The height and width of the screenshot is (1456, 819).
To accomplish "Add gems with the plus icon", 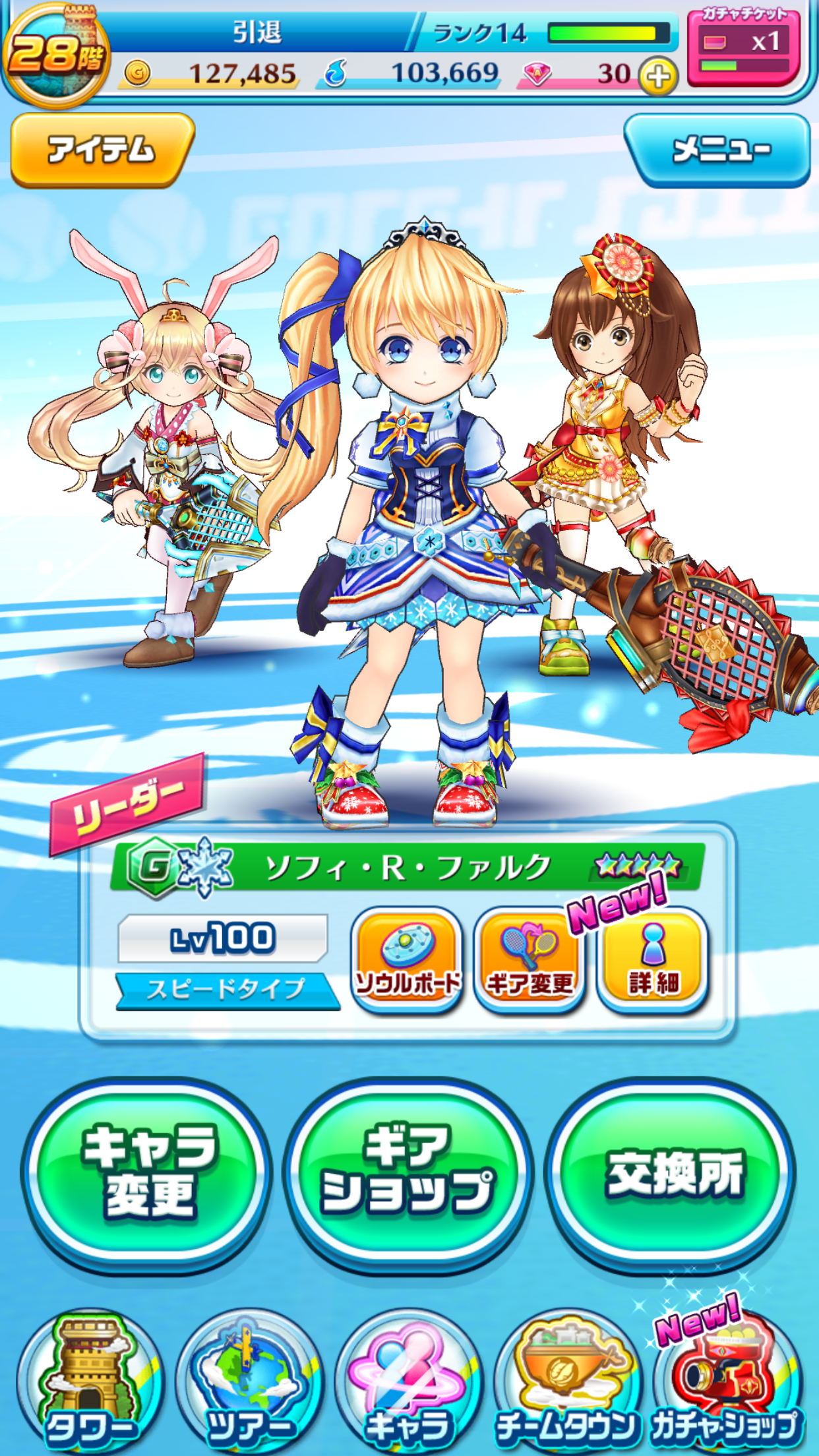I will click(x=658, y=76).
